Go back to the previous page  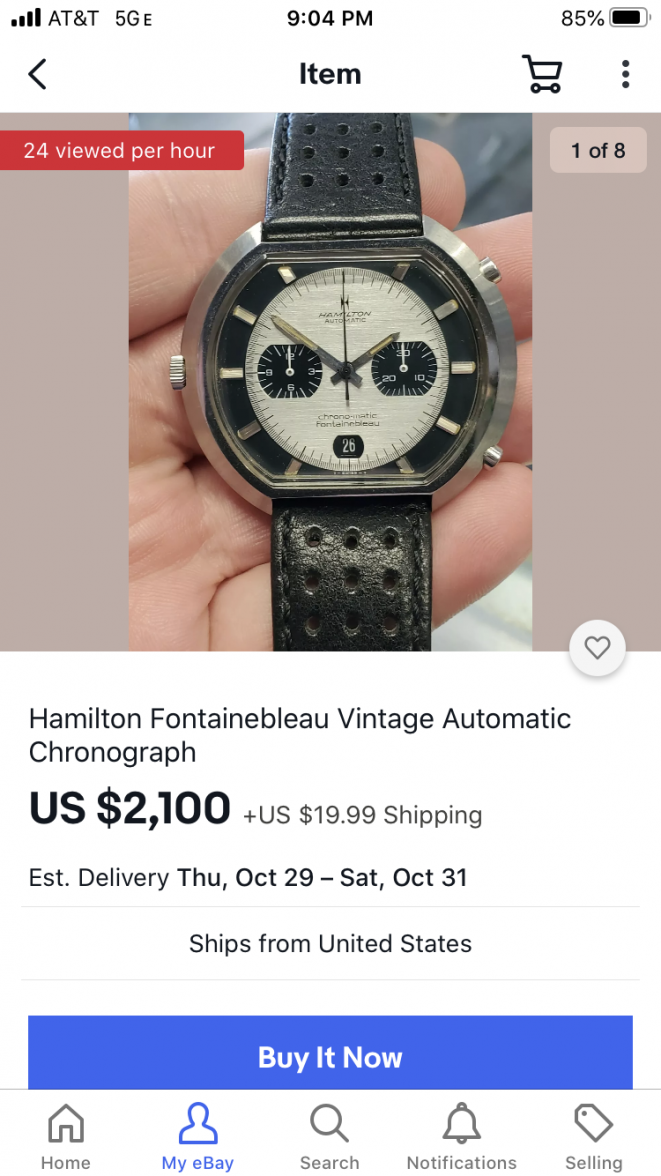pos(37,74)
